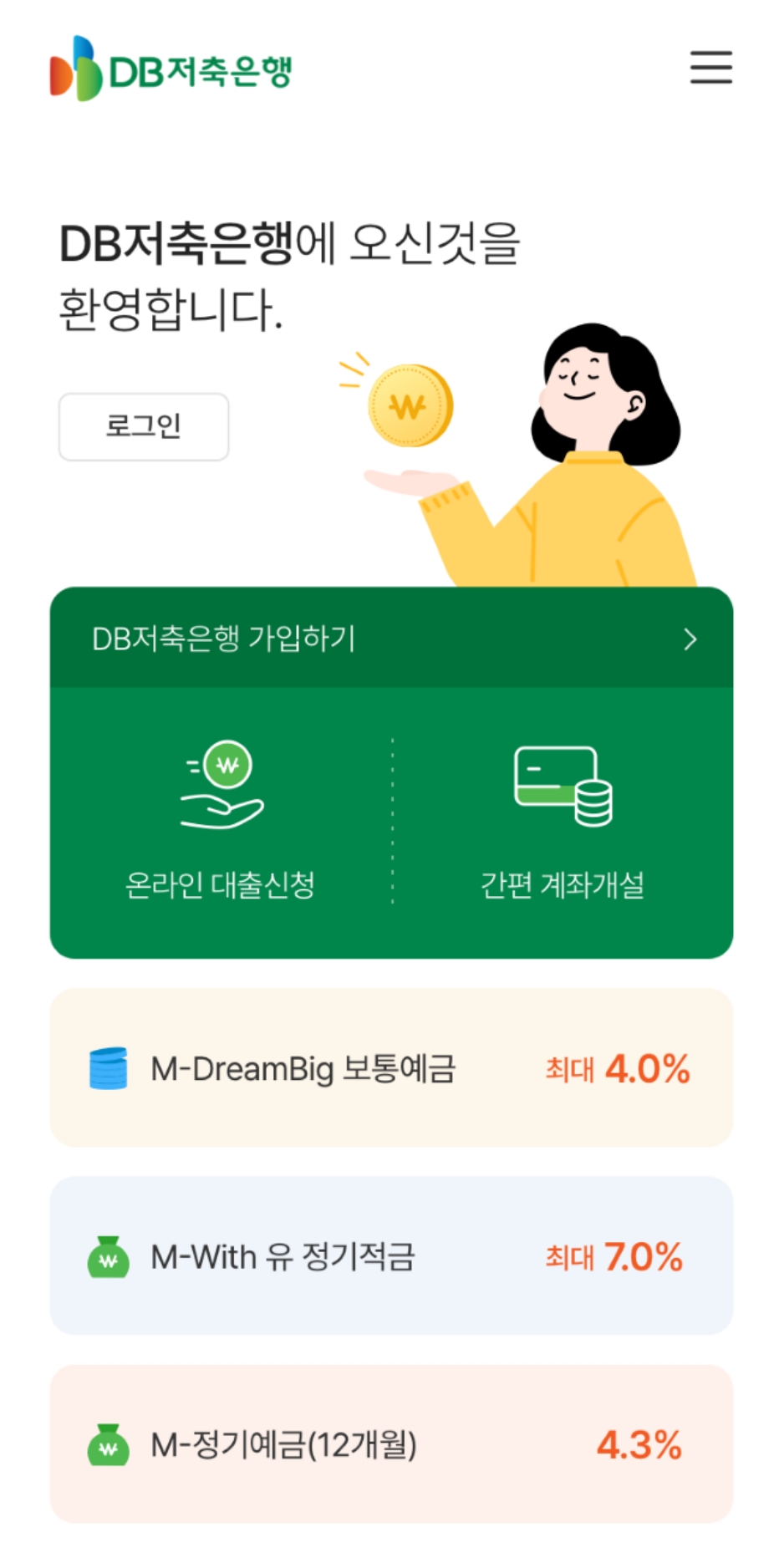Open the M-With 유 정기적금 product card

click(x=391, y=1256)
